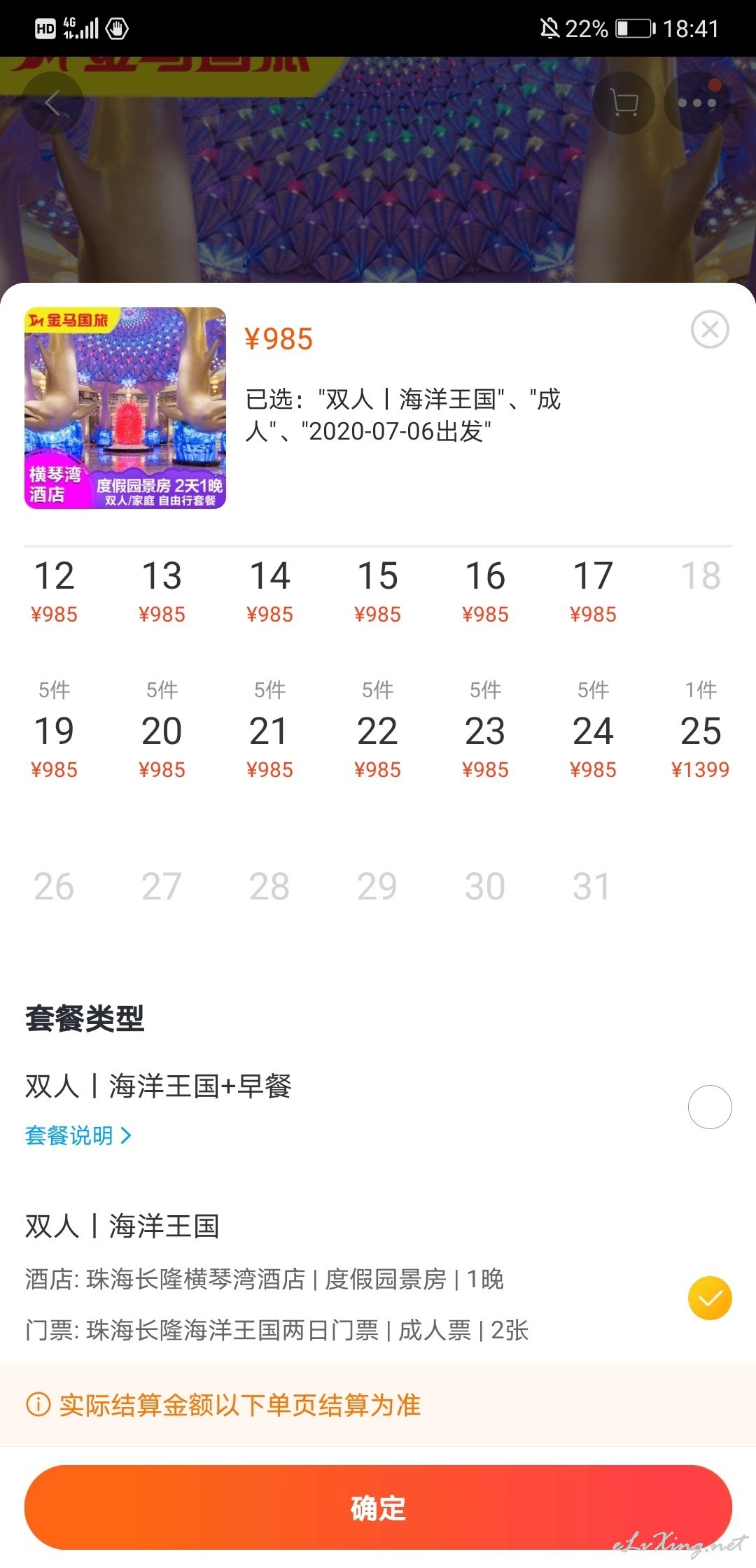This screenshot has width=756, height=1568.
Task: Choose the 19th on the calendar
Action: pyautogui.click(x=54, y=729)
